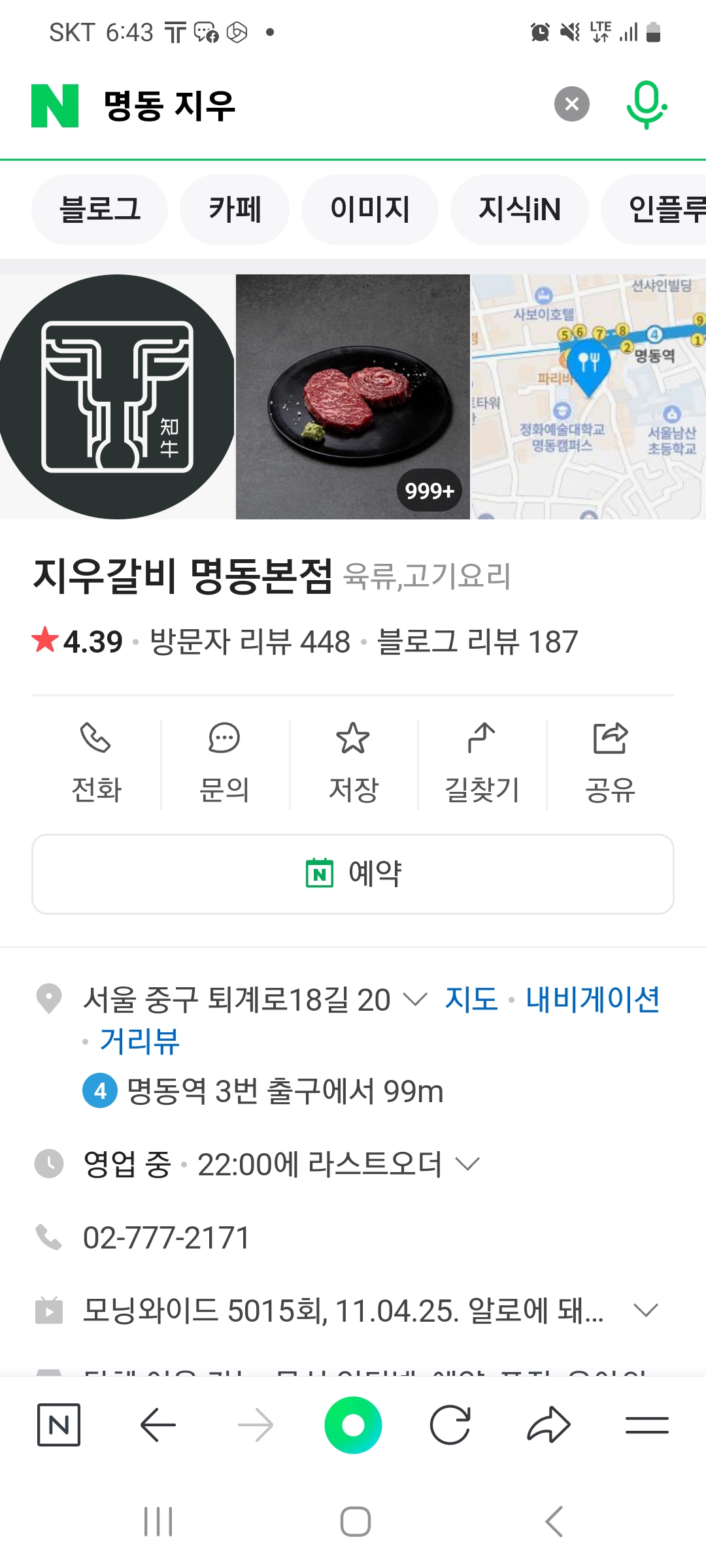Start voice search with the microphone
706x1568 pixels.
(x=646, y=105)
